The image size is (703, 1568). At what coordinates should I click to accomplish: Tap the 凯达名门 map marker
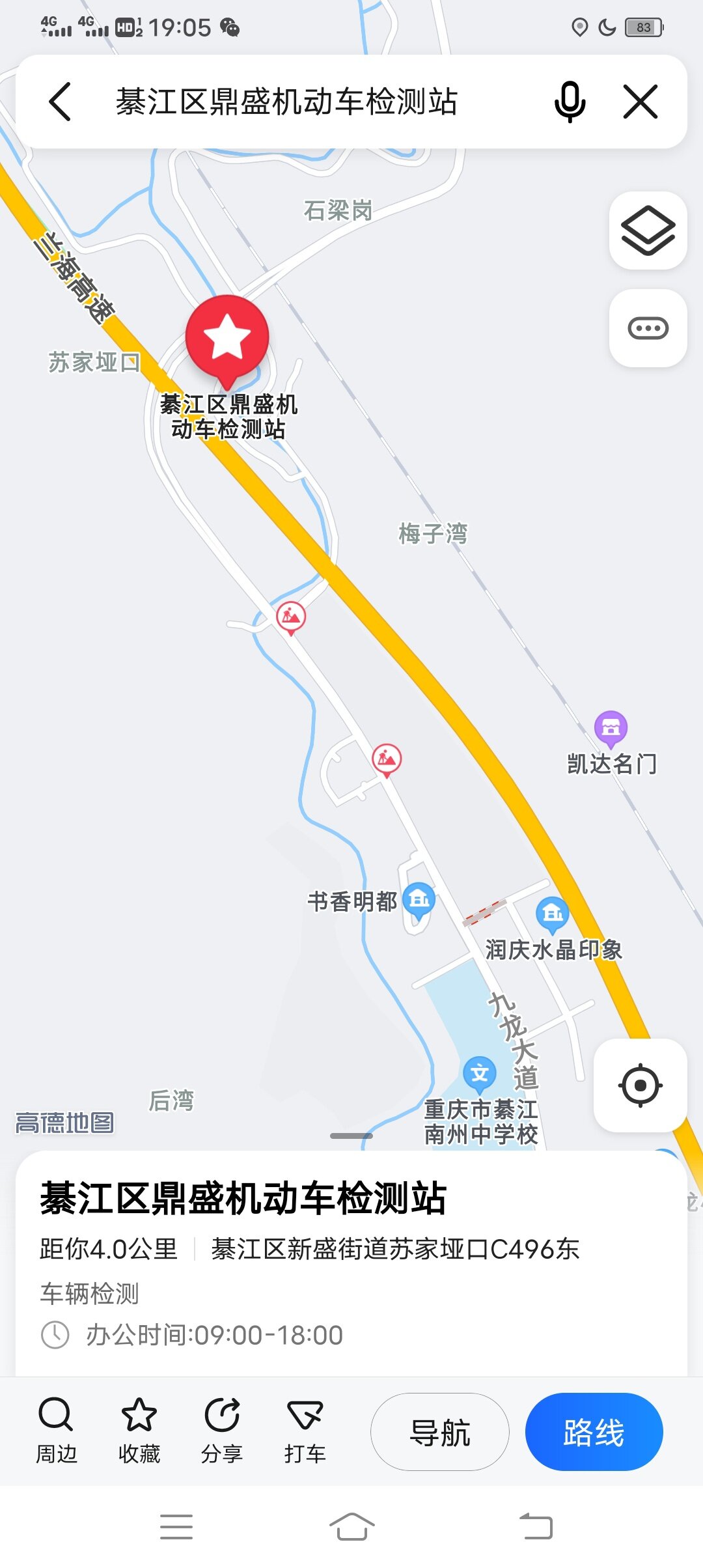(611, 727)
